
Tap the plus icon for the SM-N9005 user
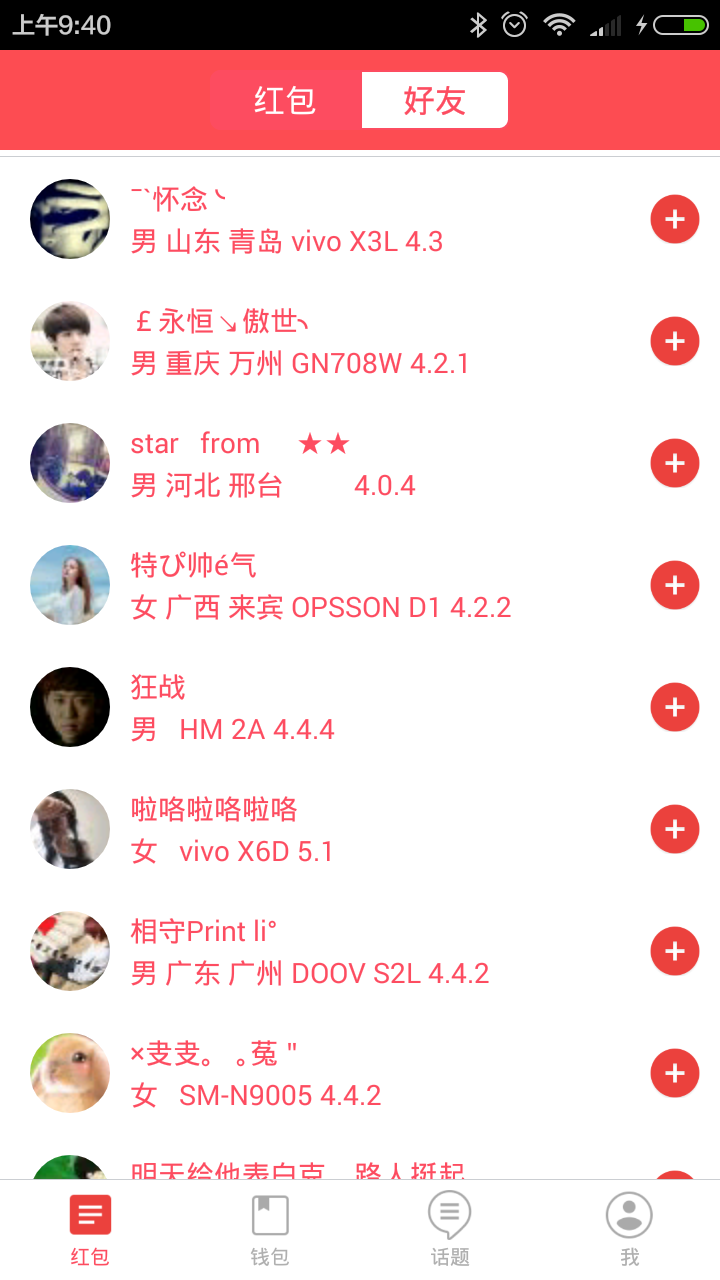(675, 1073)
